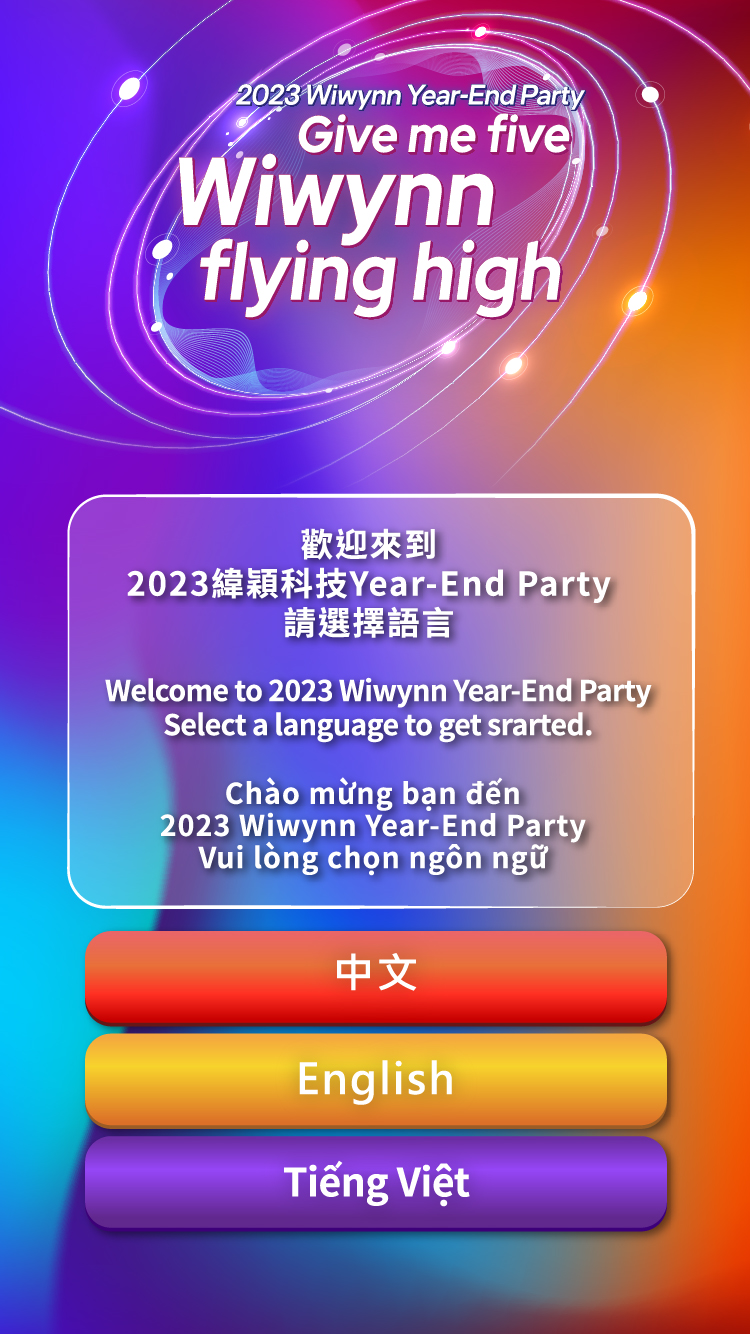Screen dimensions: 750x1334
Task: Select the 中文 language button
Action: point(375,975)
